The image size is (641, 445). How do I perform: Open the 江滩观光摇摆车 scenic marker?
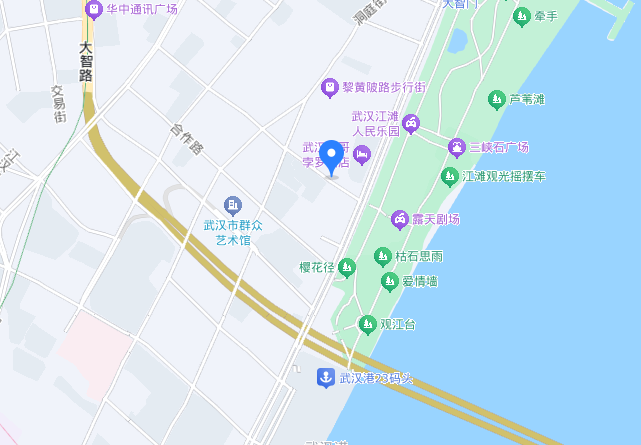450,176
